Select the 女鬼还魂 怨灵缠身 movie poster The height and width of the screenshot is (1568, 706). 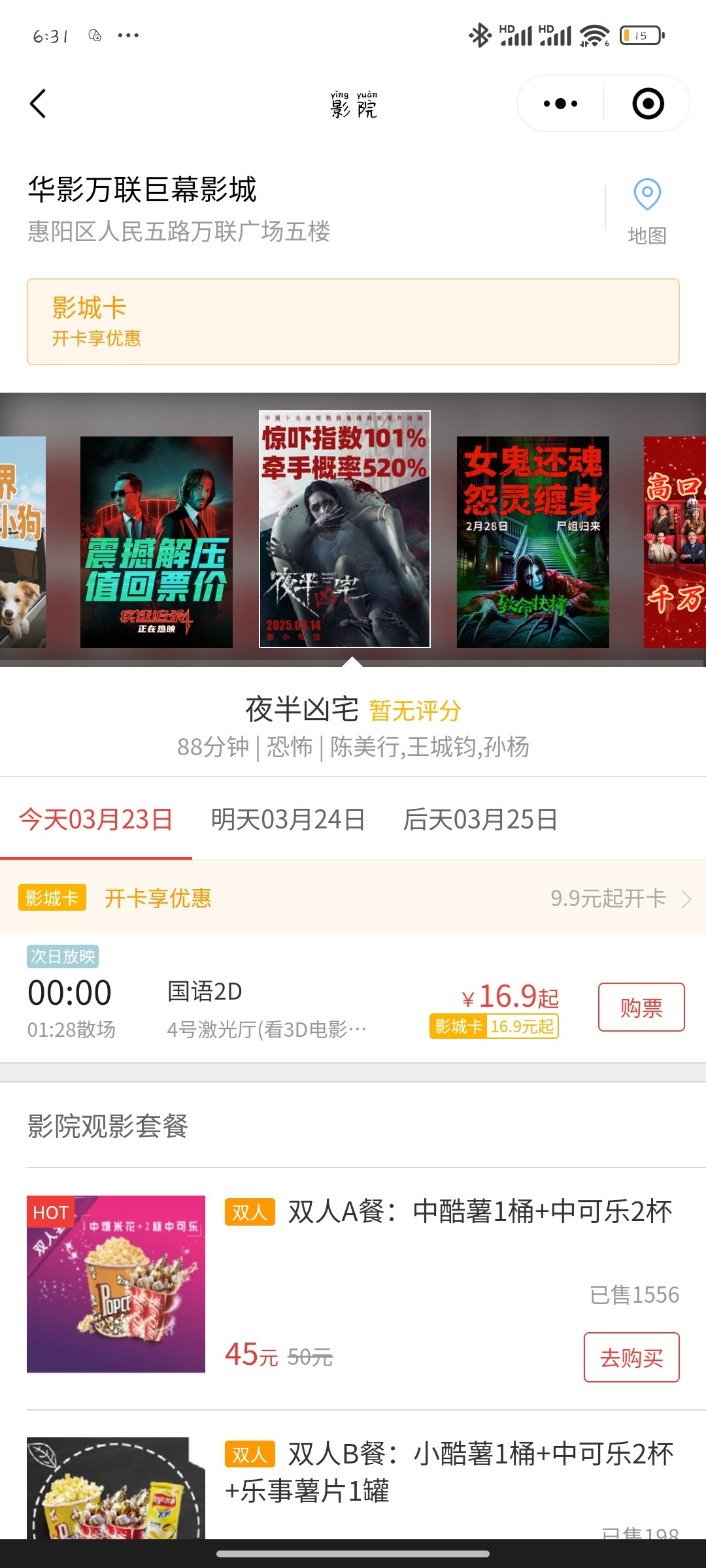pyautogui.click(x=533, y=542)
